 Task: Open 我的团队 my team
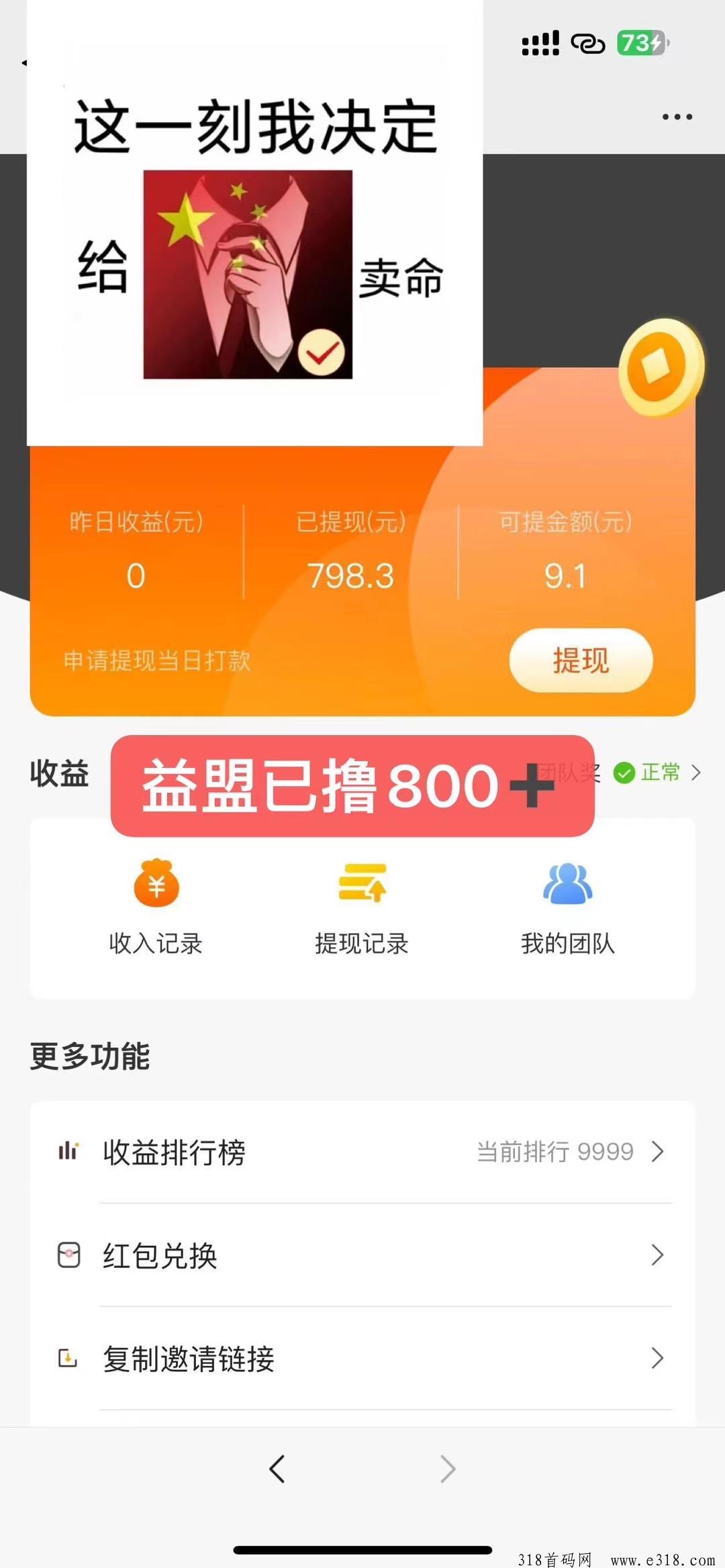[567, 906]
